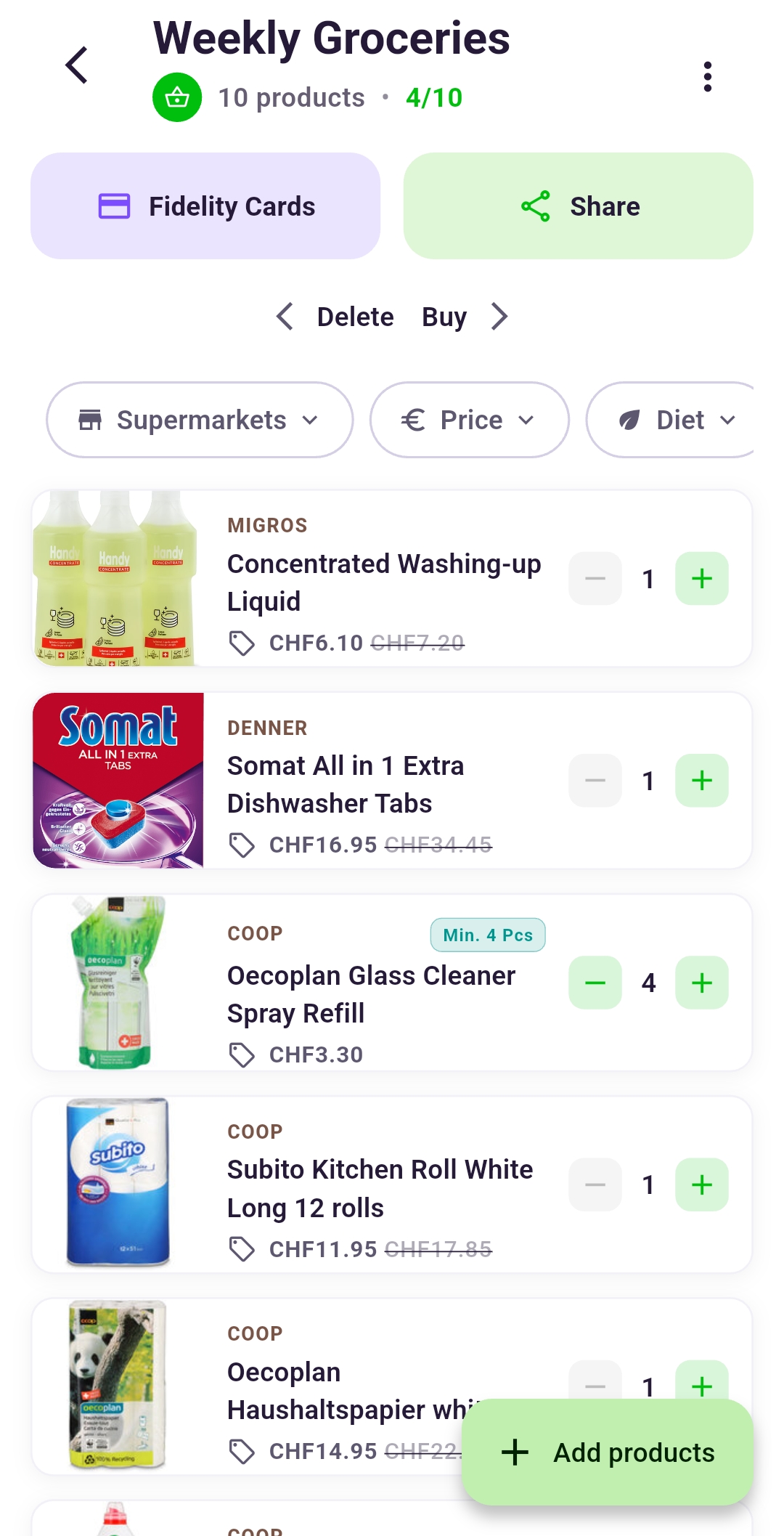Tap the back arrow at top left
784x1536 pixels.
tap(75, 65)
